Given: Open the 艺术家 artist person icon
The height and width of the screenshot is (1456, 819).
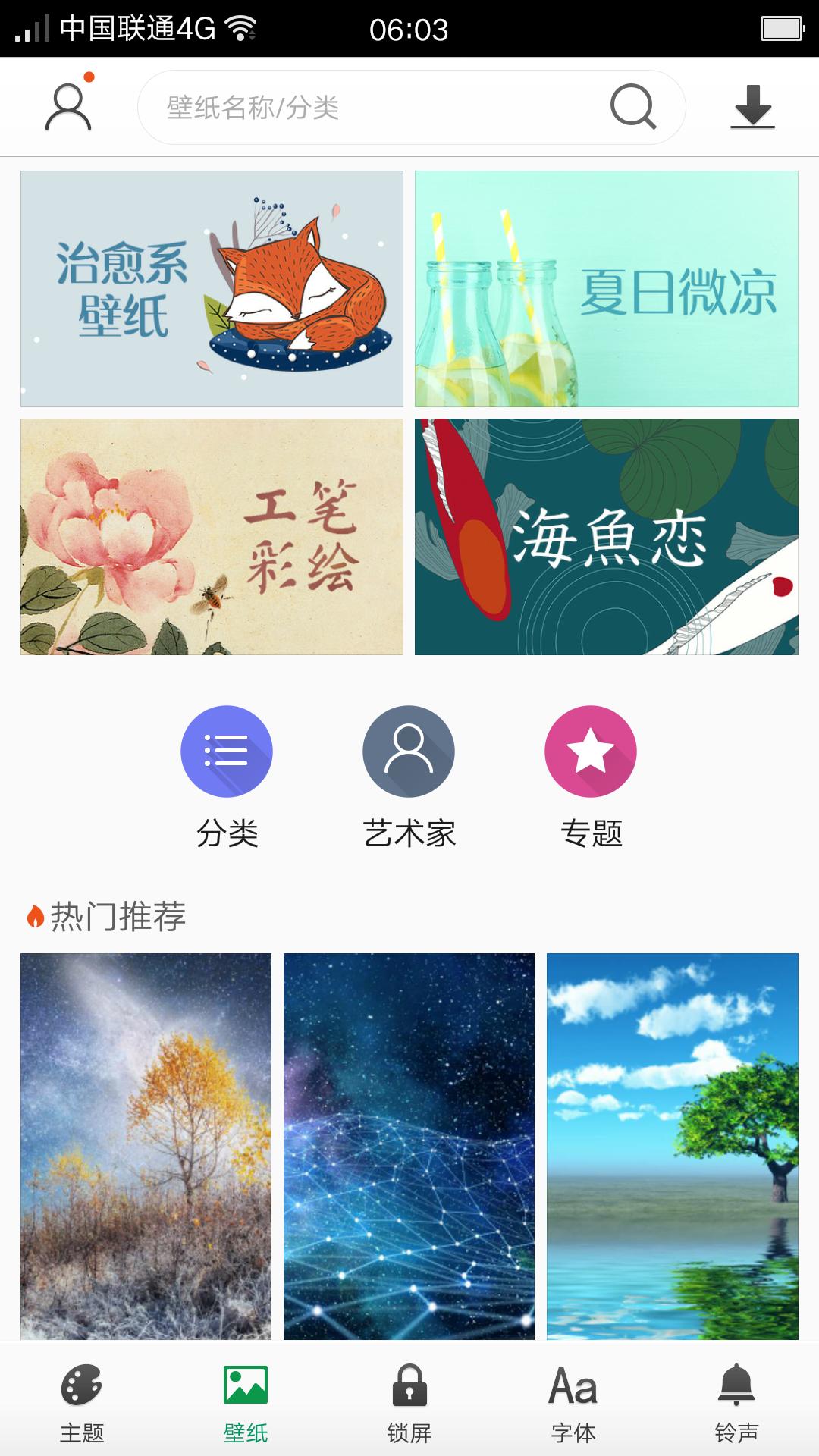Looking at the screenshot, I should 409,751.
